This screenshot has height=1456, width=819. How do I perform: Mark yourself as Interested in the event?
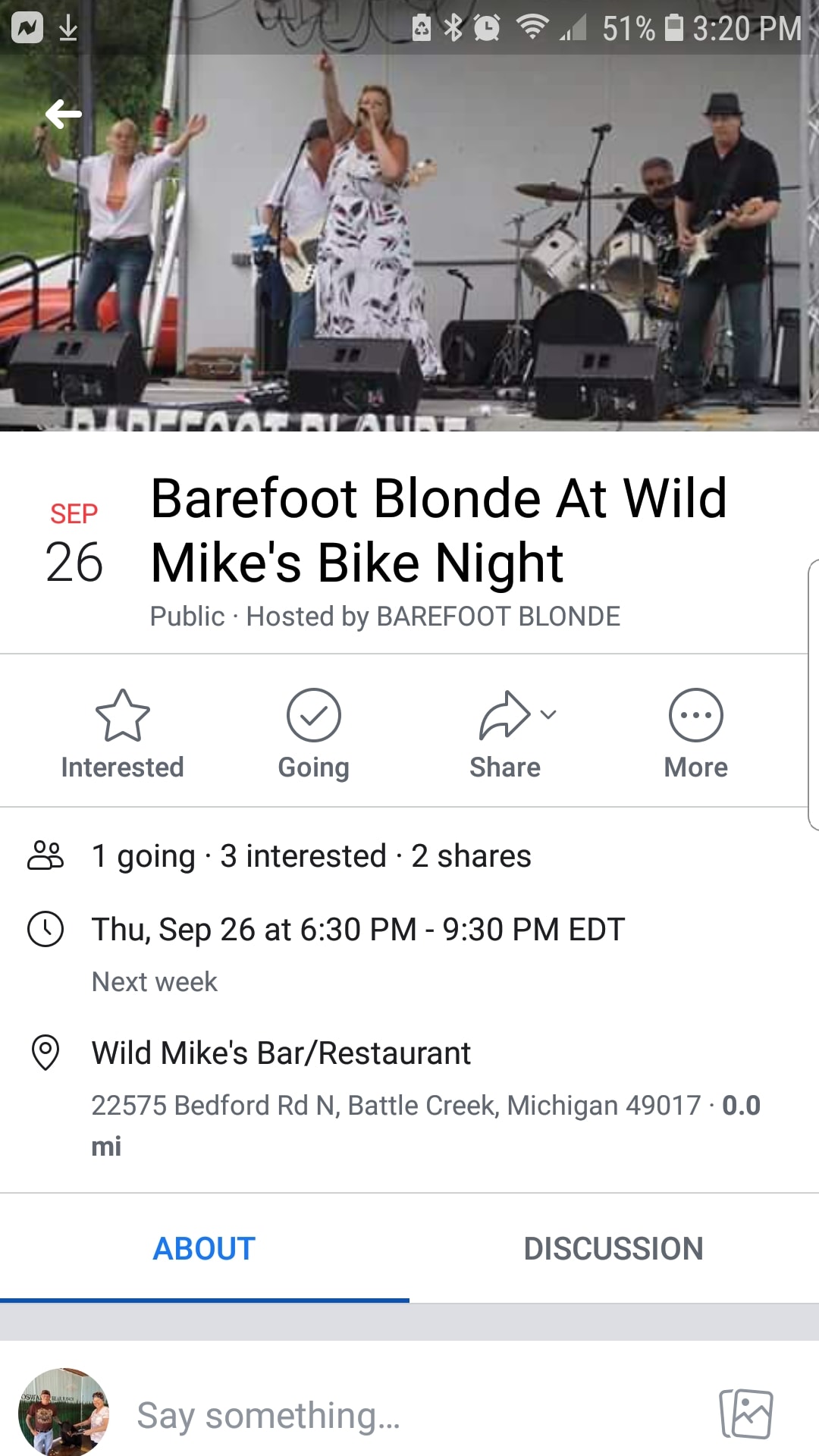tap(122, 733)
